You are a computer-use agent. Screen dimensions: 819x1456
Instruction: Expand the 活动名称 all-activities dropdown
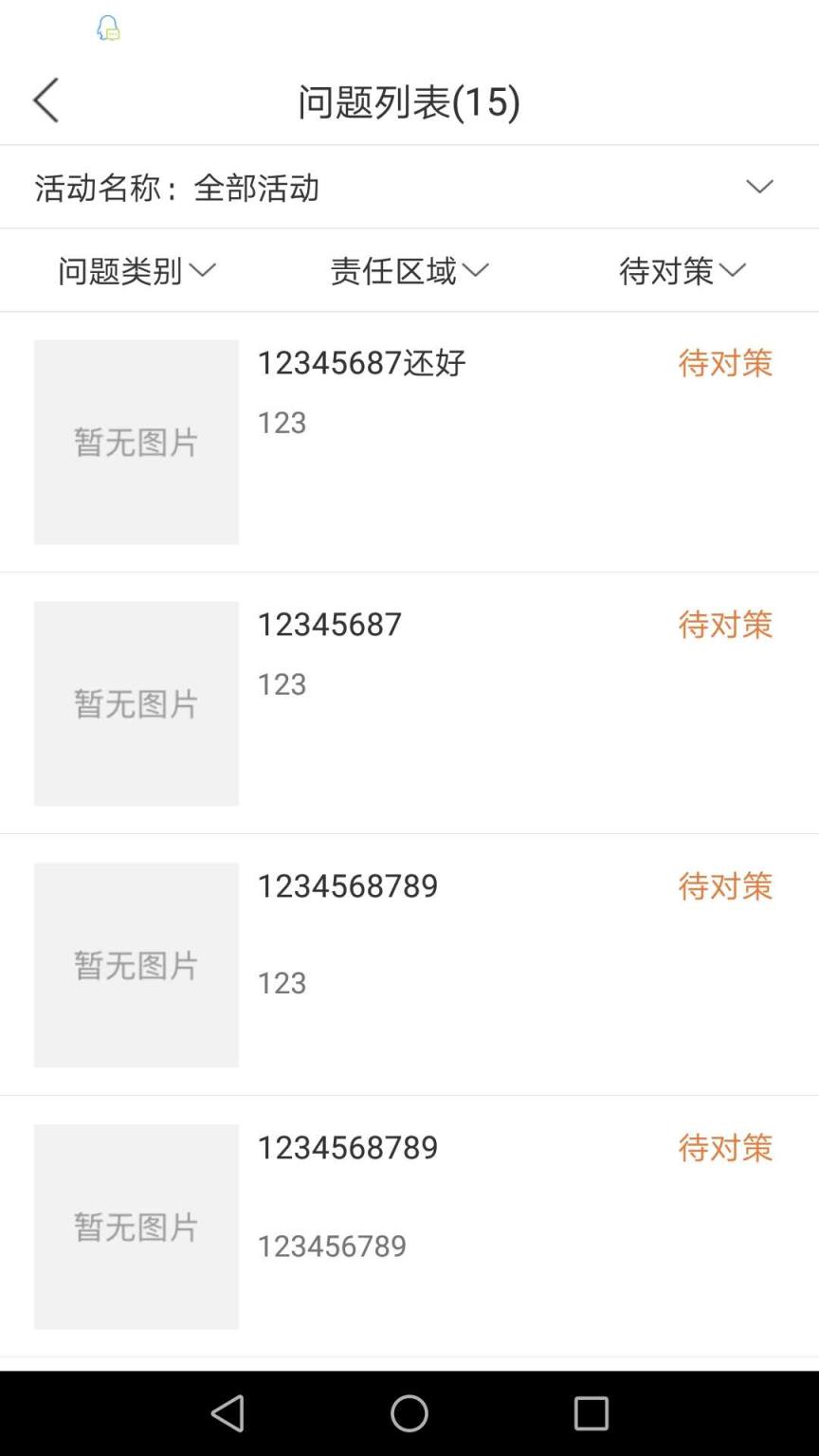click(758, 187)
